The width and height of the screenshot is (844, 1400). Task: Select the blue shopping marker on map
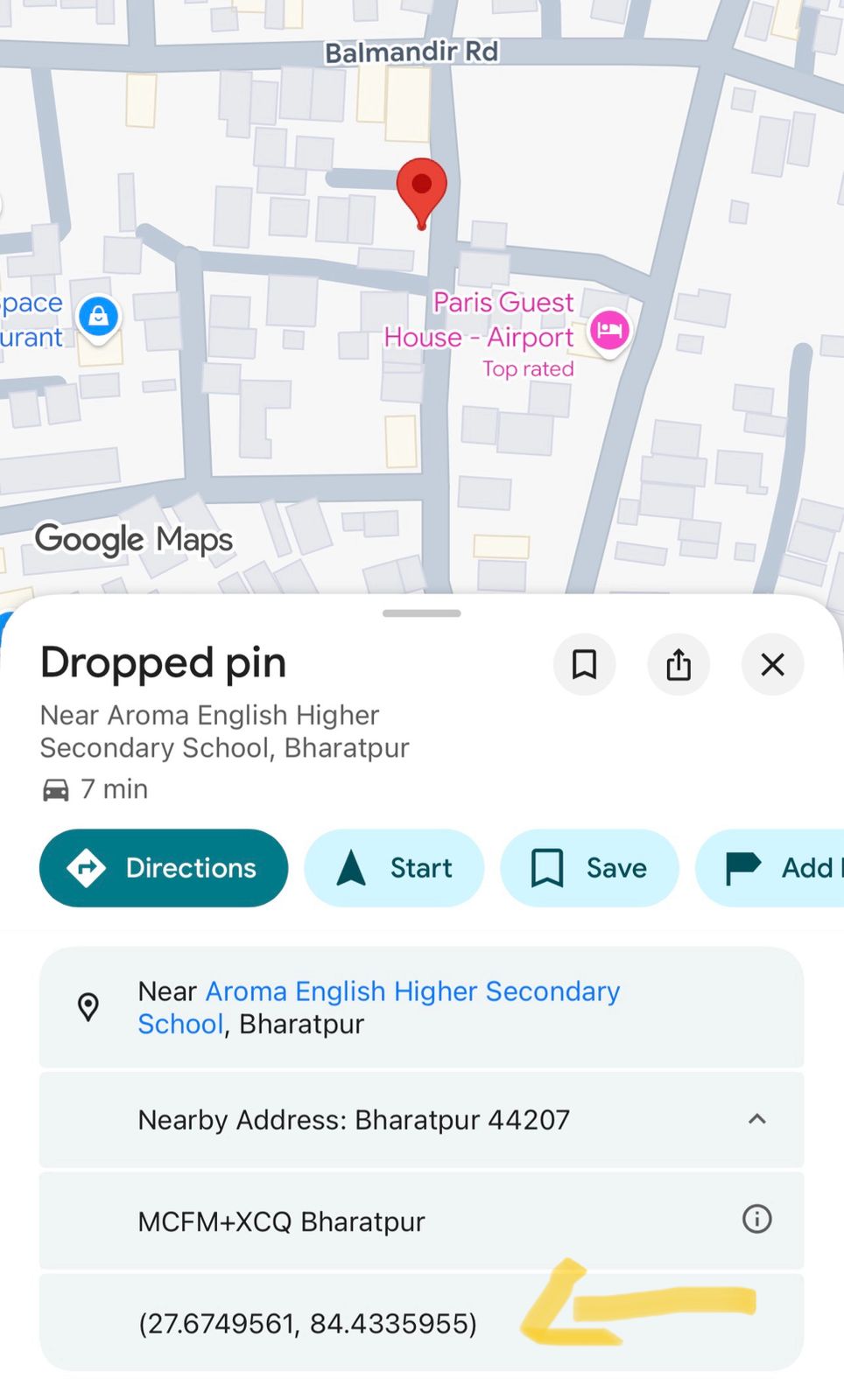[x=99, y=316]
